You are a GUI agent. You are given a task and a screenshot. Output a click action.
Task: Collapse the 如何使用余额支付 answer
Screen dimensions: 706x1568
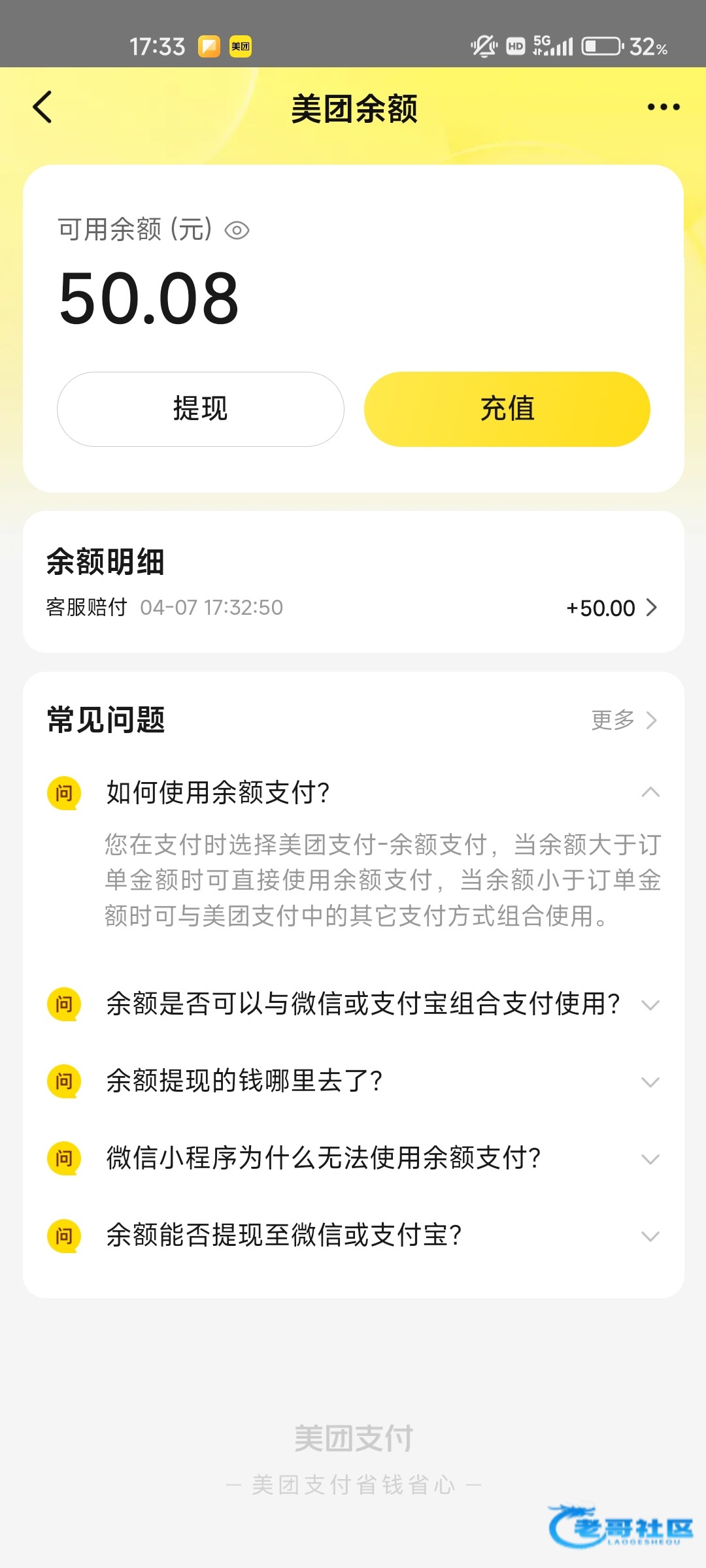coord(650,792)
